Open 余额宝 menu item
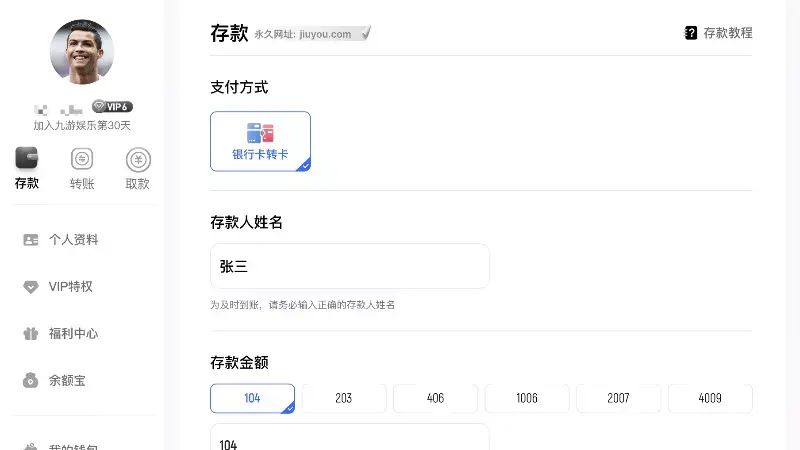Screen dimensions: 800x450 tap(66, 381)
